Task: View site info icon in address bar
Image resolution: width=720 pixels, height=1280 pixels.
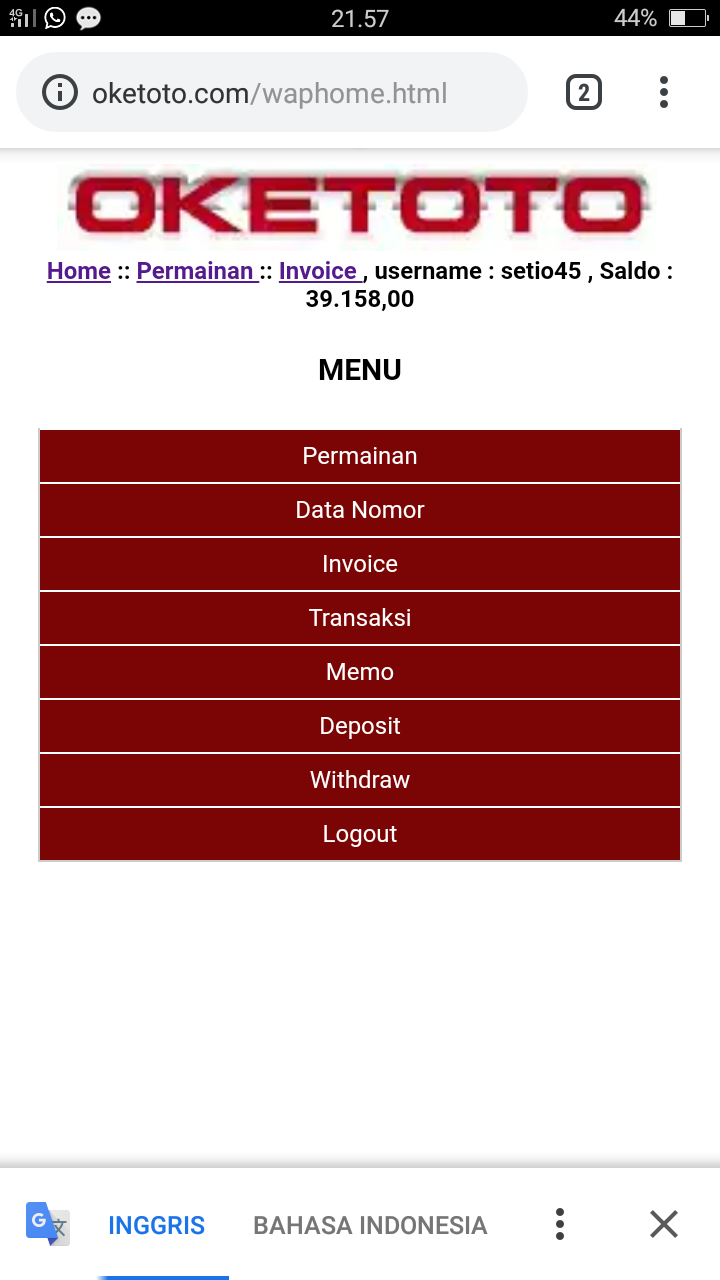Action: (60, 93)
